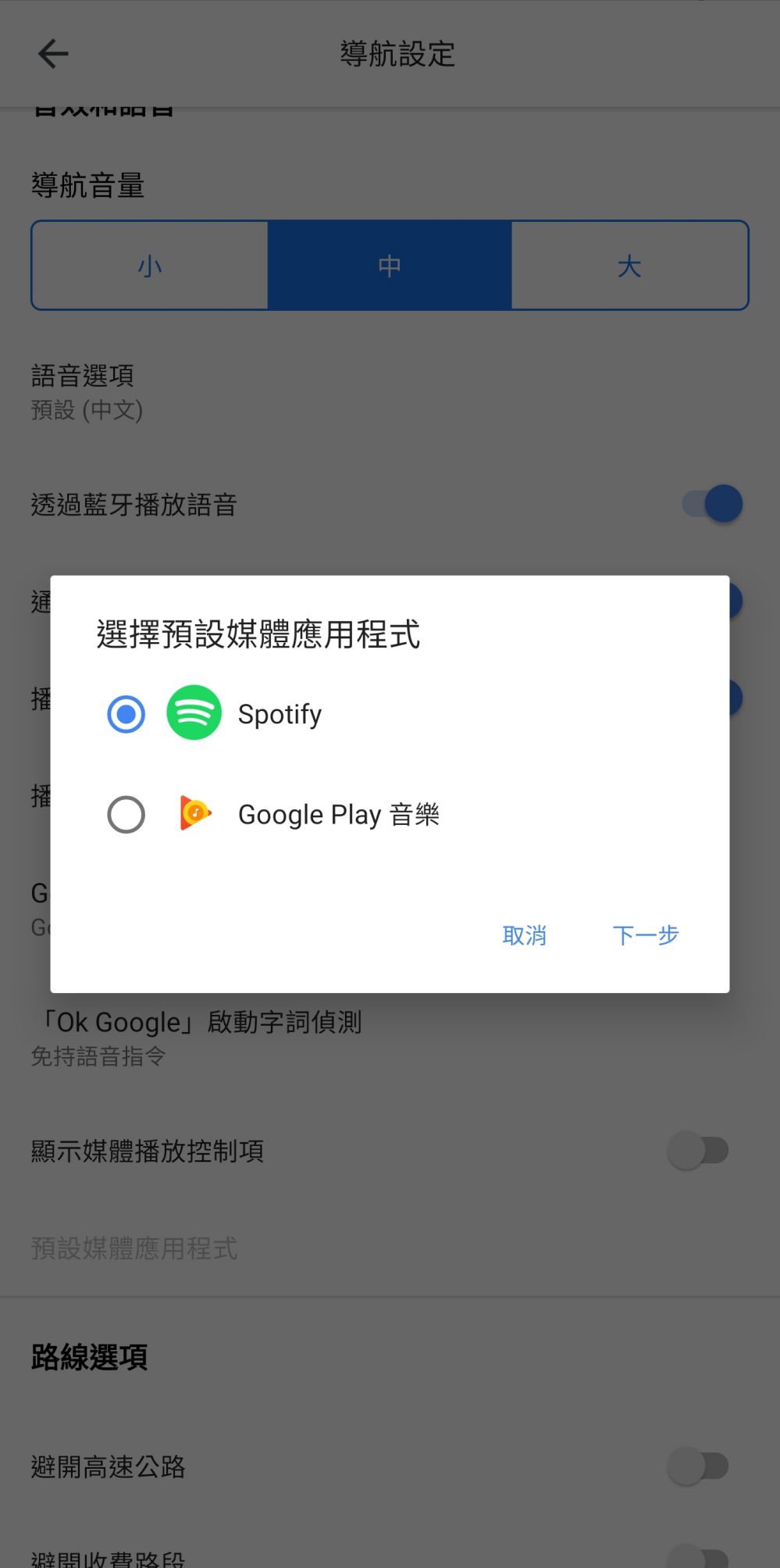The width and height of the screenshot is (780, 1568).
Task: Select 小 navigation volume
Action: pos(148,264)
